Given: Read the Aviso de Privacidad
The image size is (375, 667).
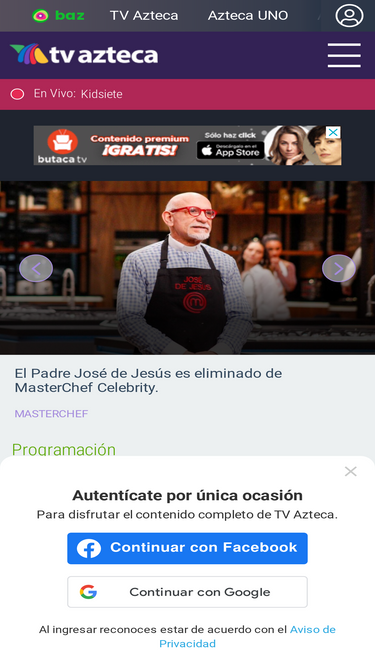Looking at the screenshot, I should click(247, 636).
